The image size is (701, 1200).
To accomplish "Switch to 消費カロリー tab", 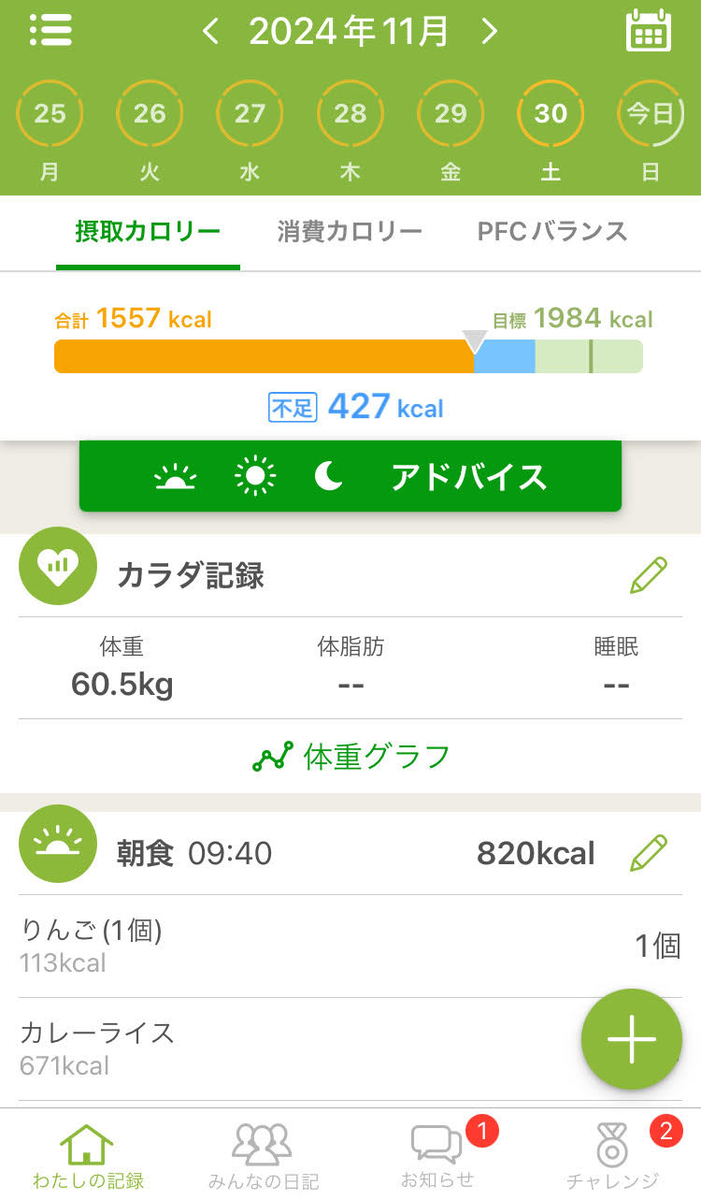I will (x=350, y=232).
